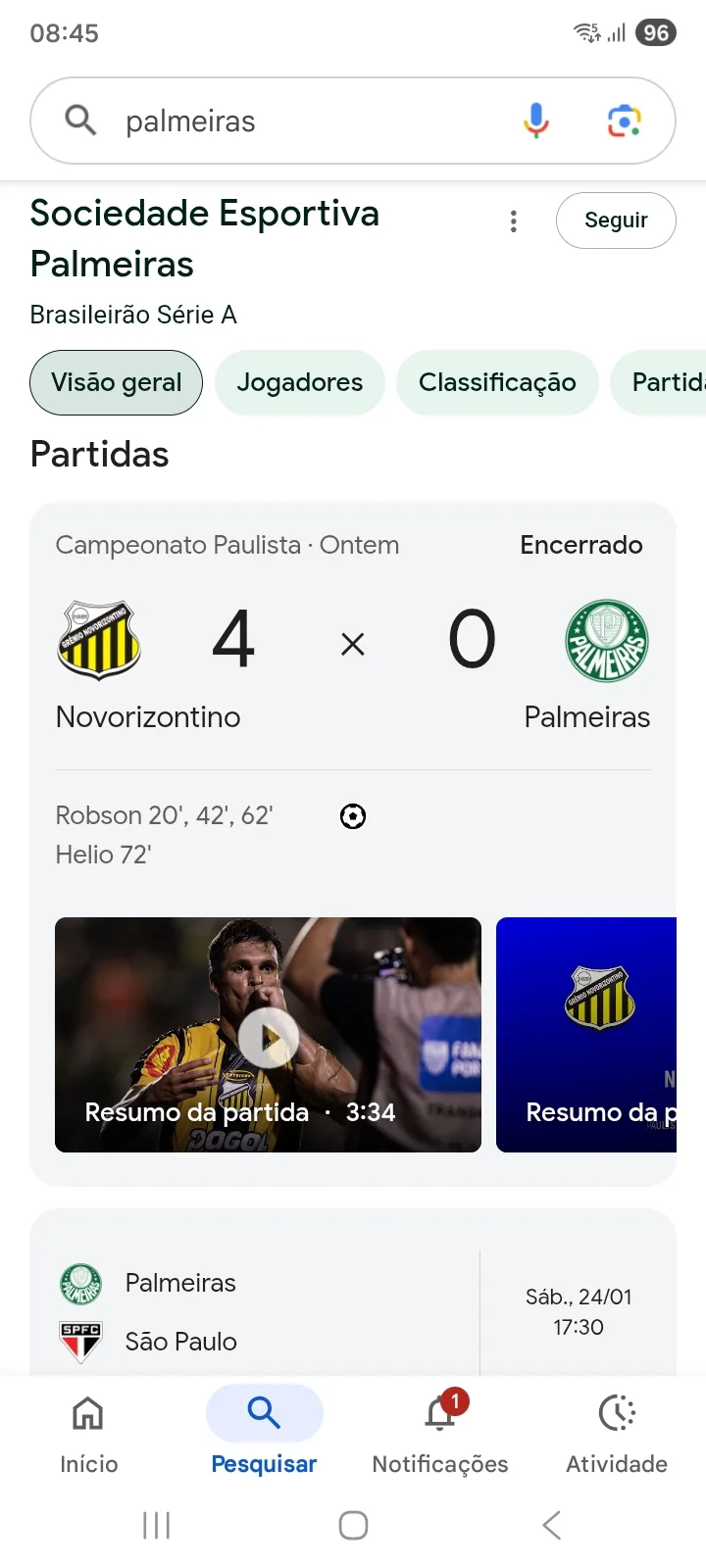Select the Pesquisar tab
706x1568 pixels.
[264, 1434]
